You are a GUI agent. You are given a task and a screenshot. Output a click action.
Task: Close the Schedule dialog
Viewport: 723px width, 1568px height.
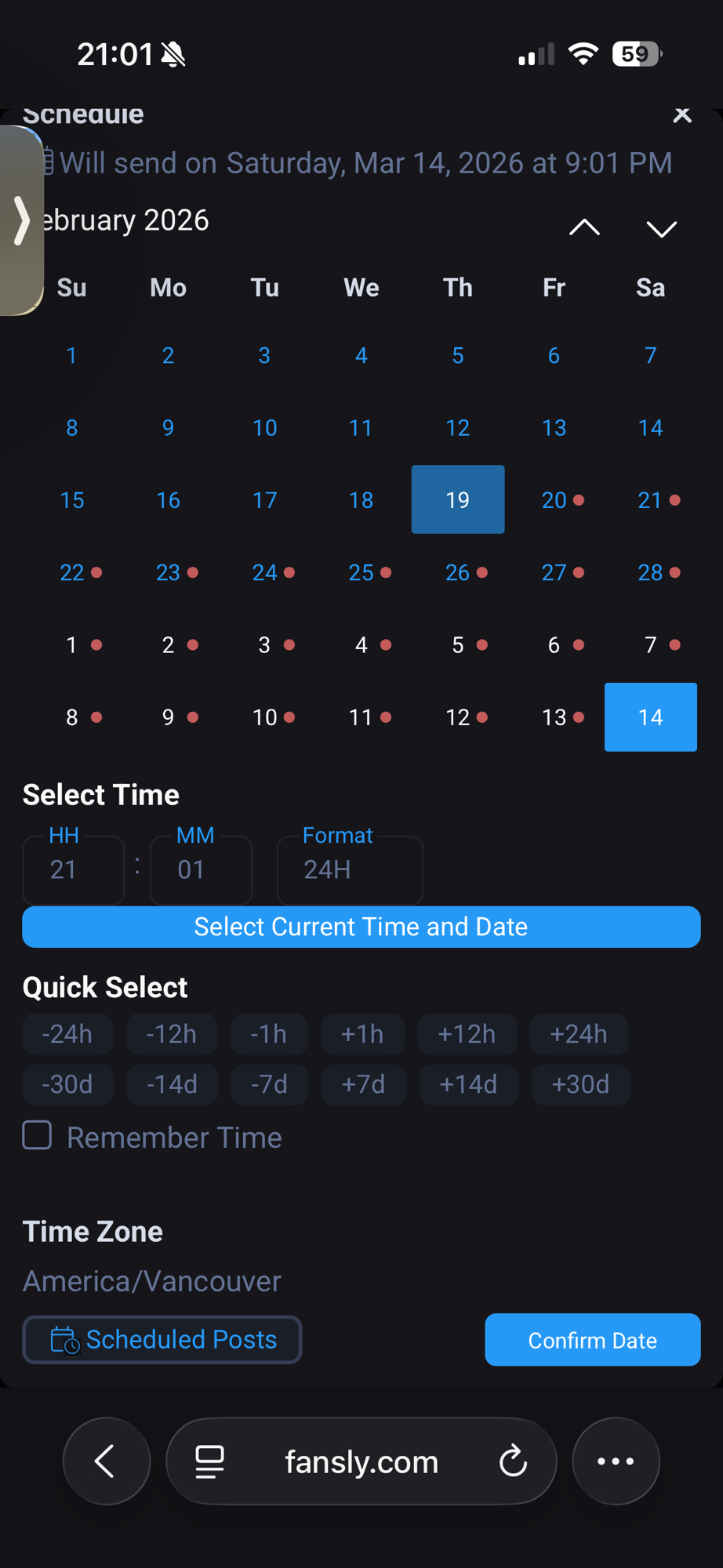tap(682, 115)
